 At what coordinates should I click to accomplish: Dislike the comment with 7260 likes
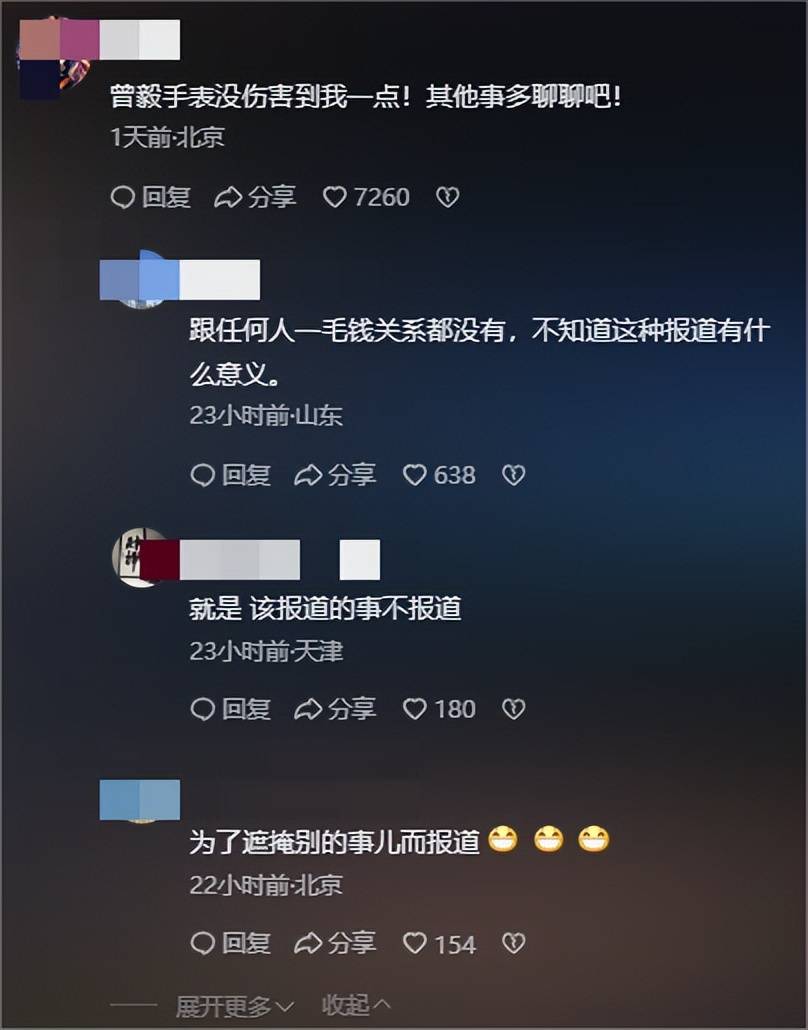click(448, 197)
